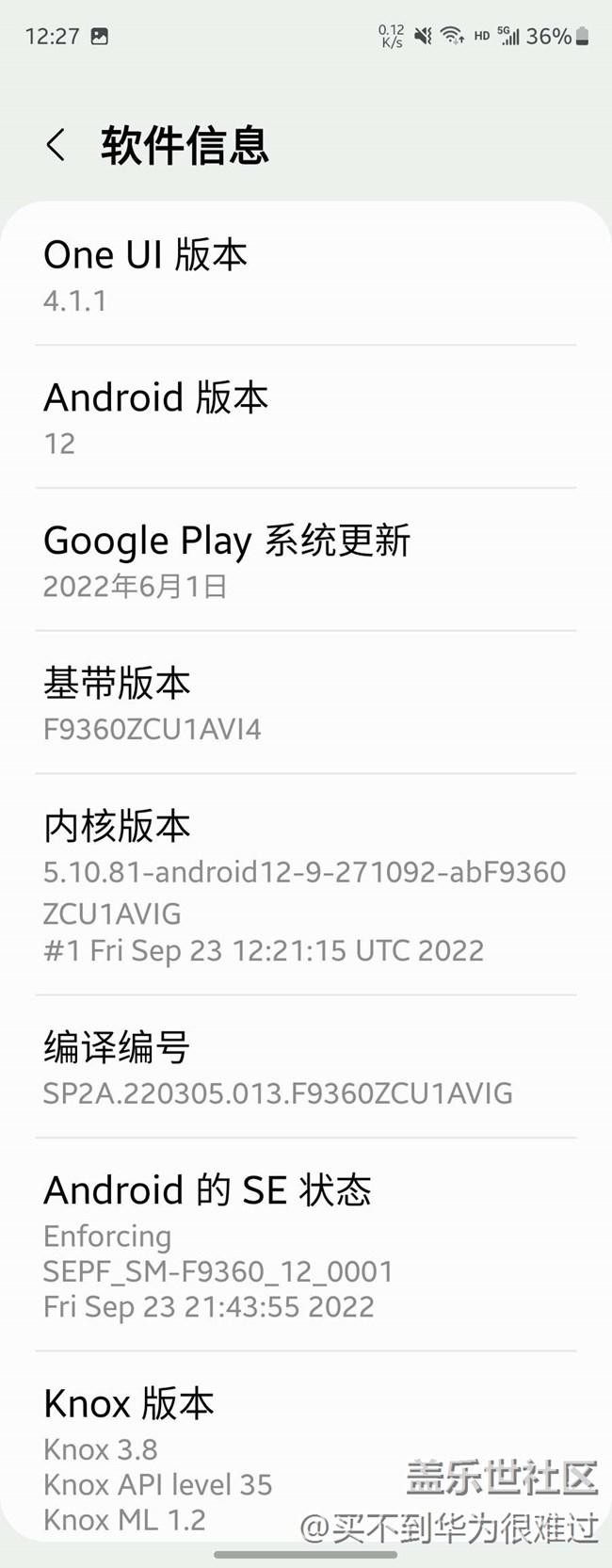Image resolution: width=612 pixels, height=1568 pixels.
Task: Select the One UI 版本 row
Action: tap(305, 274)
